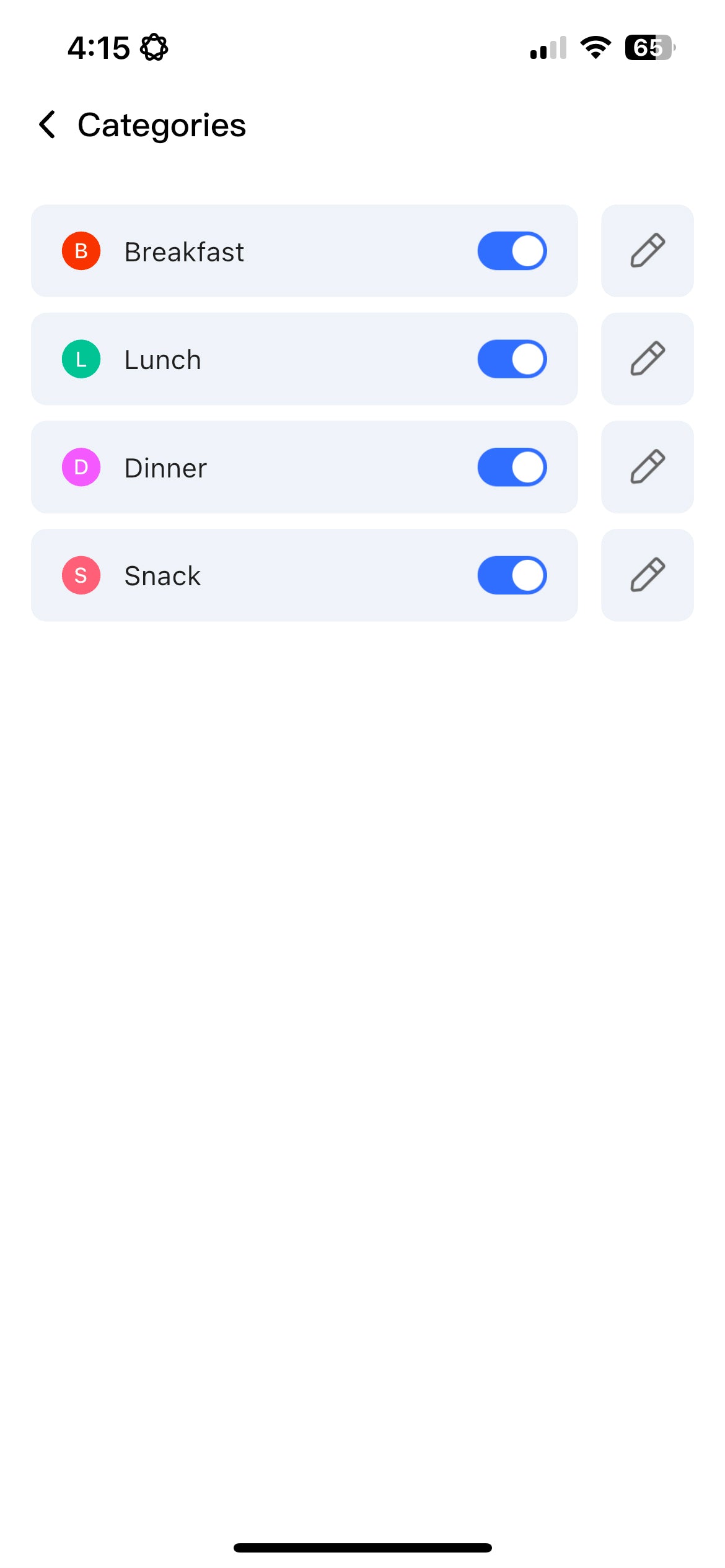This screenshot has width=725, height=1568.
Task: Select the Snack category row
Action: (x=304, y=575)
